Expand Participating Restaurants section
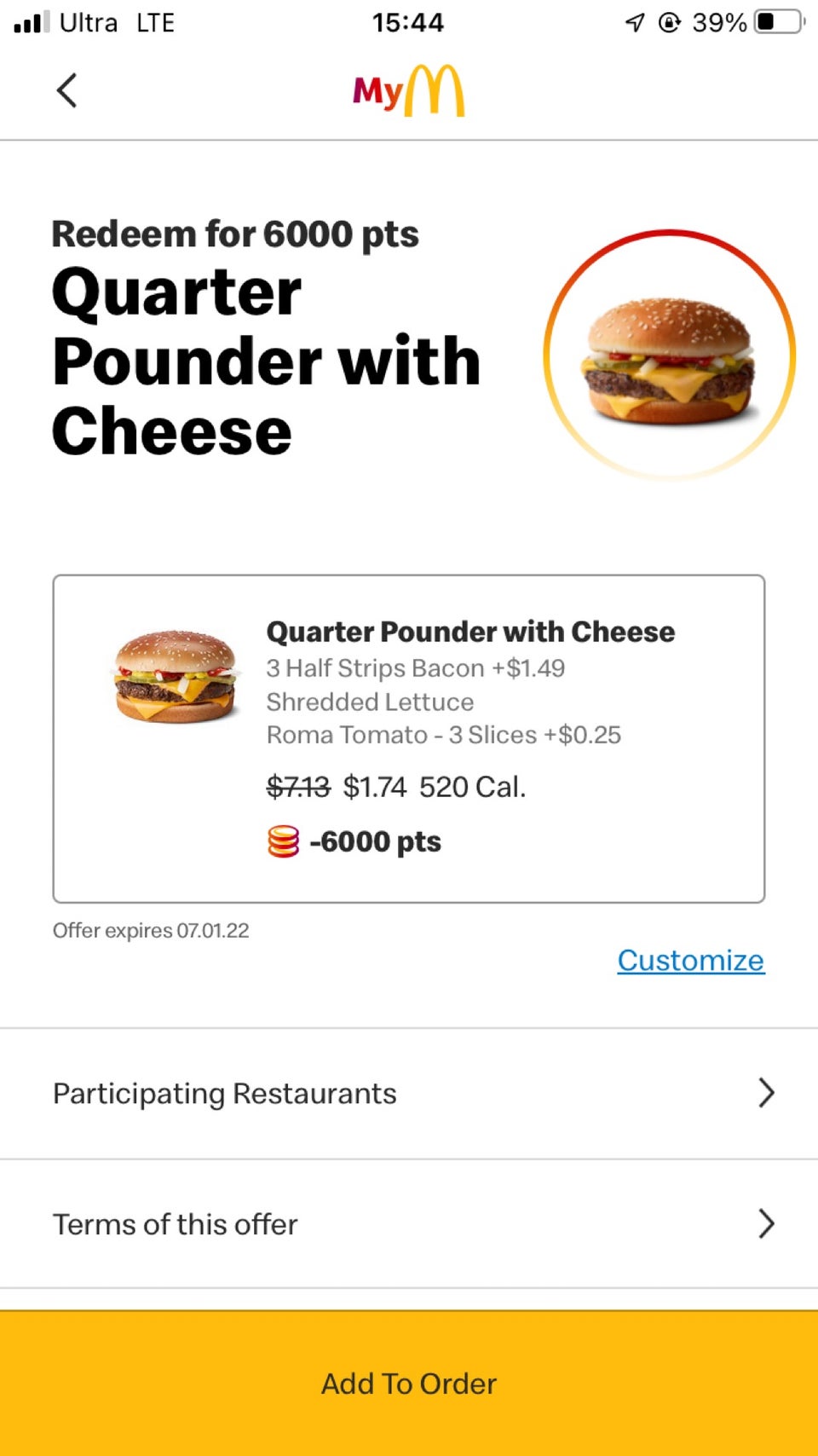 [x=224, y=1094]
